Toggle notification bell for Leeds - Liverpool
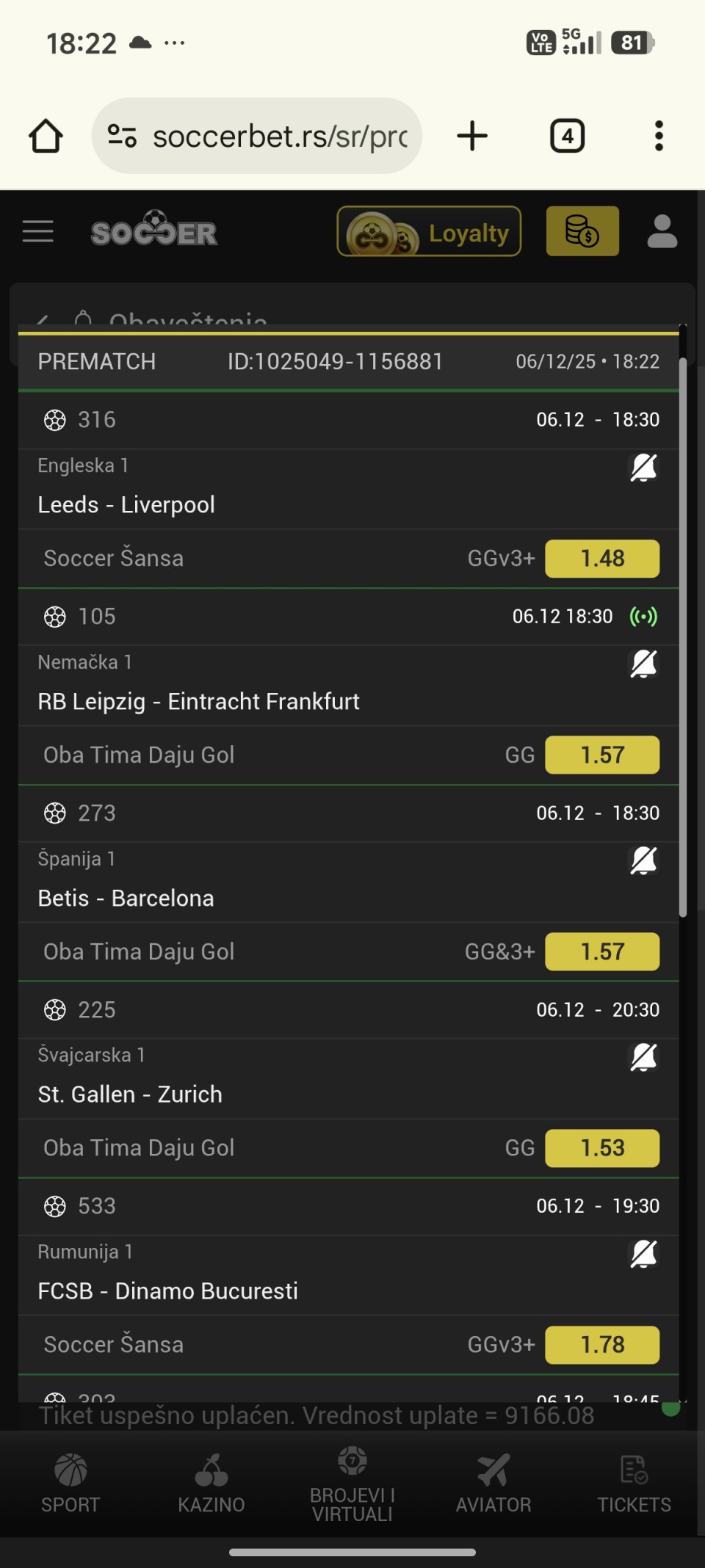 point(643,468)
